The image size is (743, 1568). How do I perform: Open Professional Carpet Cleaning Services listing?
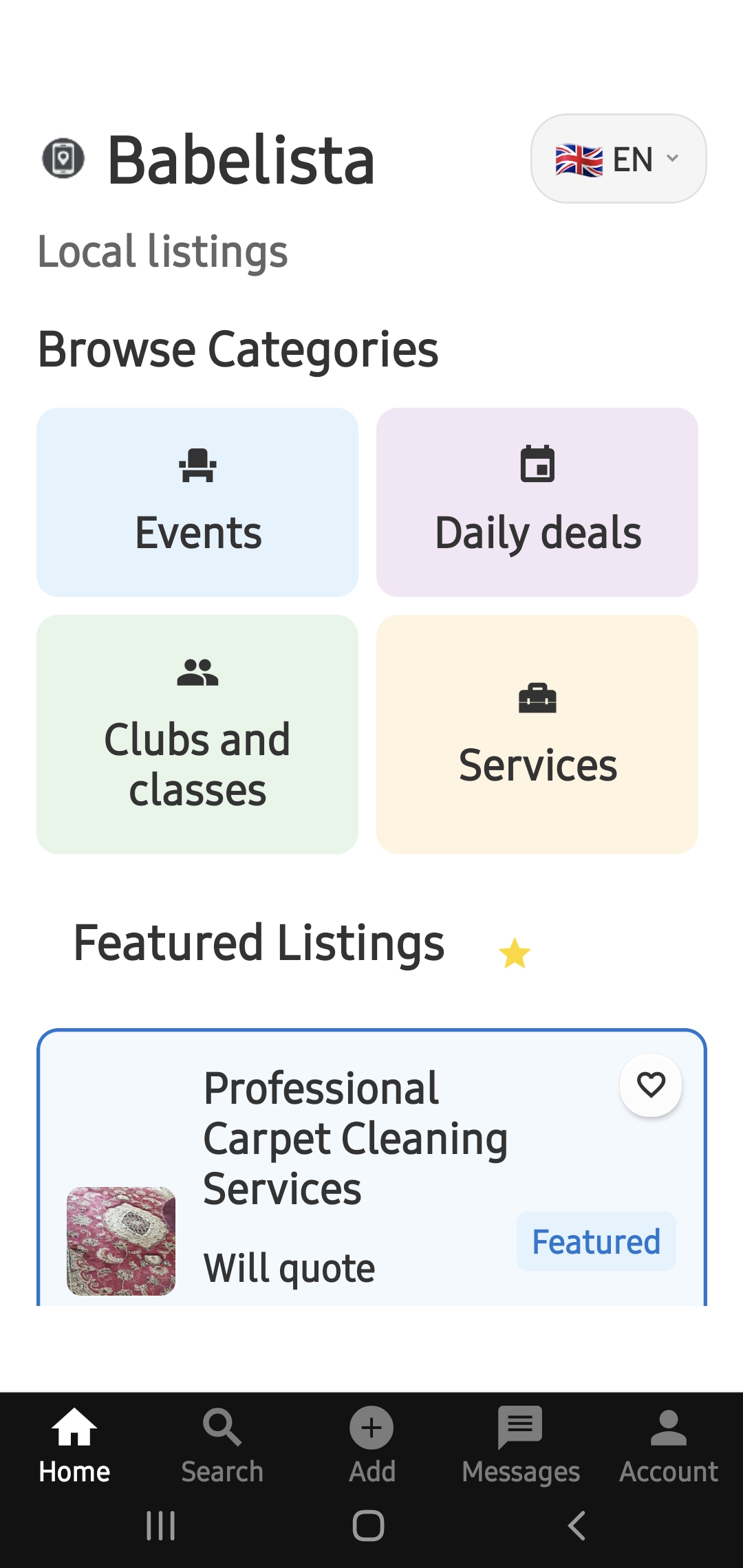tap(355, 1139)
